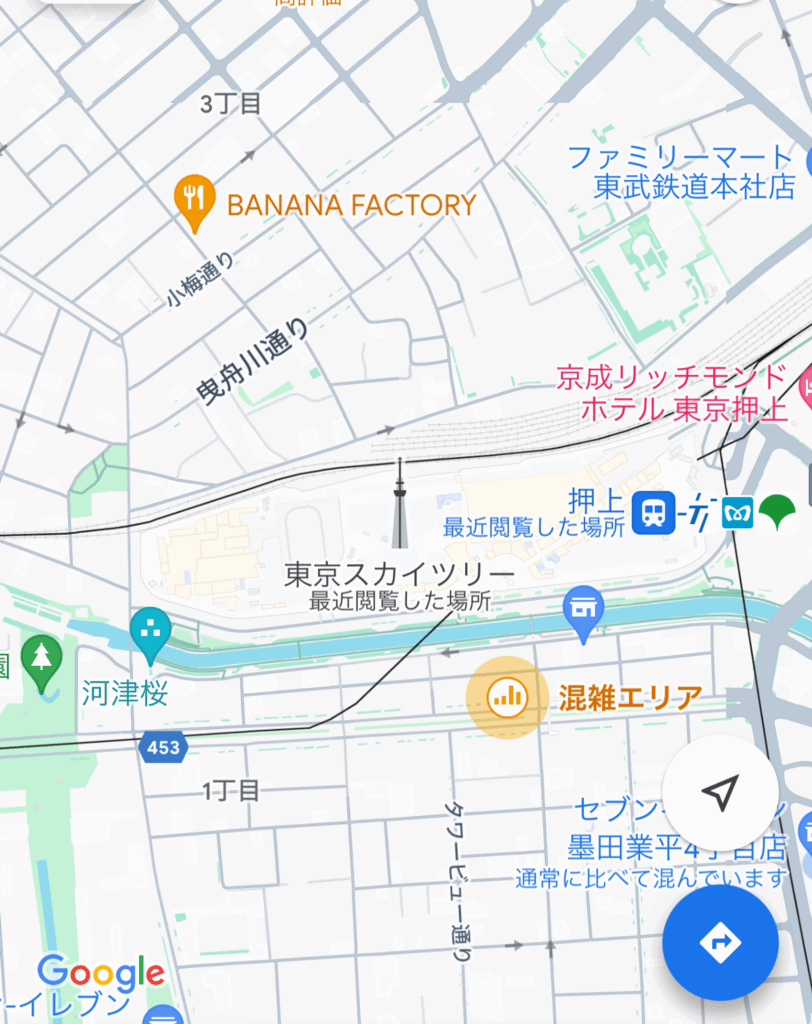View the 混雑エリア busy area marker

(x=507, y=697)
